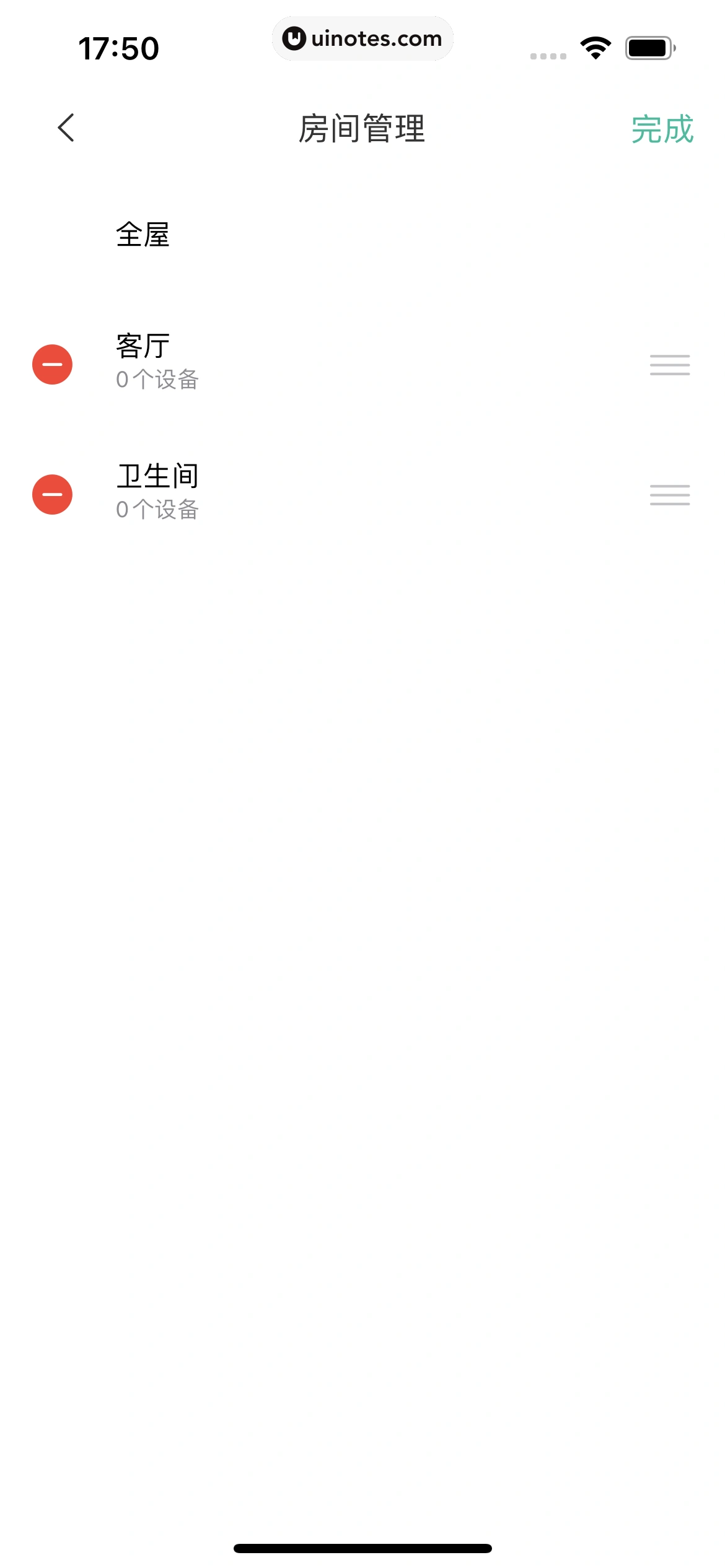Click the back chevron in the top bar
Screen dimensions: 725x1568
coord(65,128)
